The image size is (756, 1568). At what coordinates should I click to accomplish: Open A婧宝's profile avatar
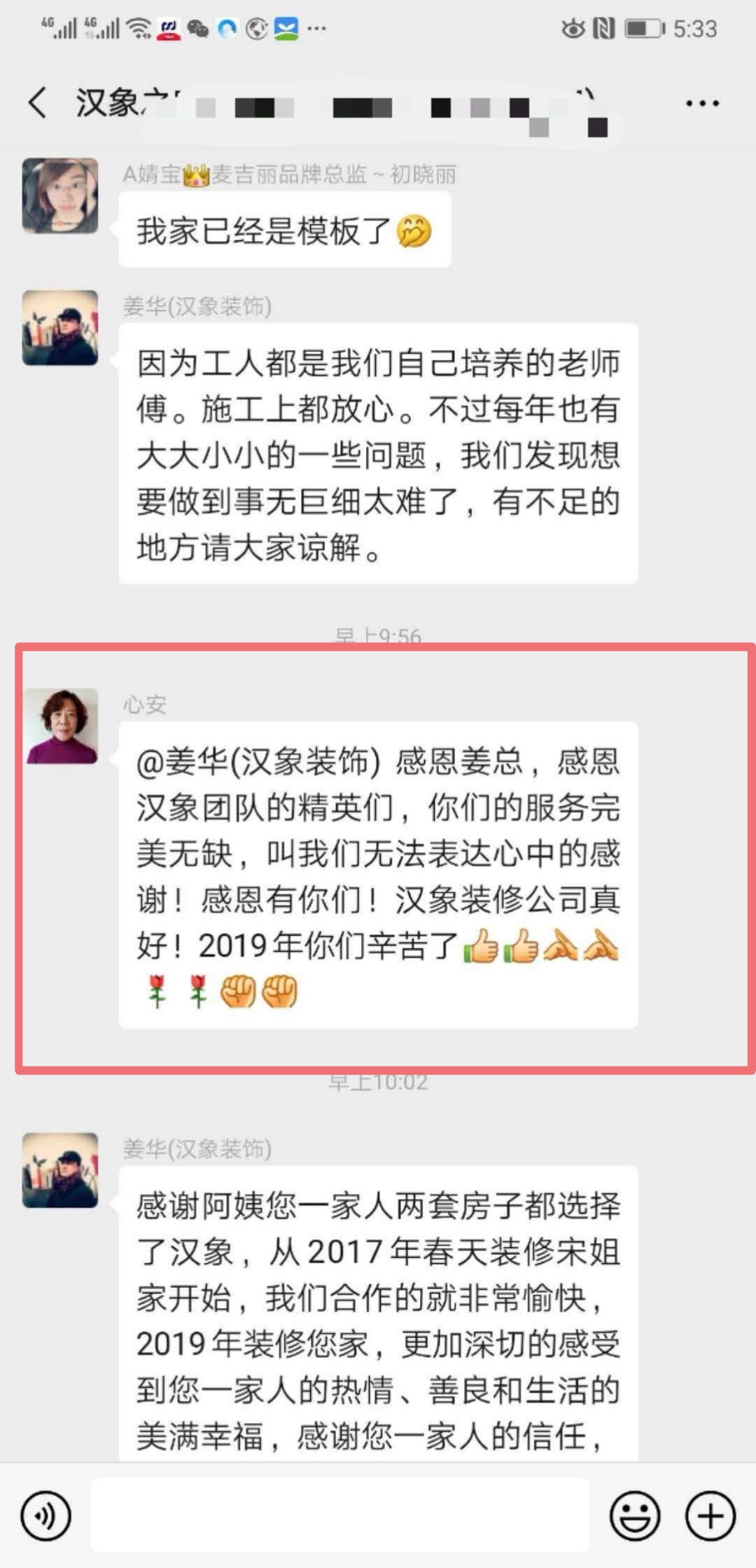pyautogui.click(x=60, y=195)
